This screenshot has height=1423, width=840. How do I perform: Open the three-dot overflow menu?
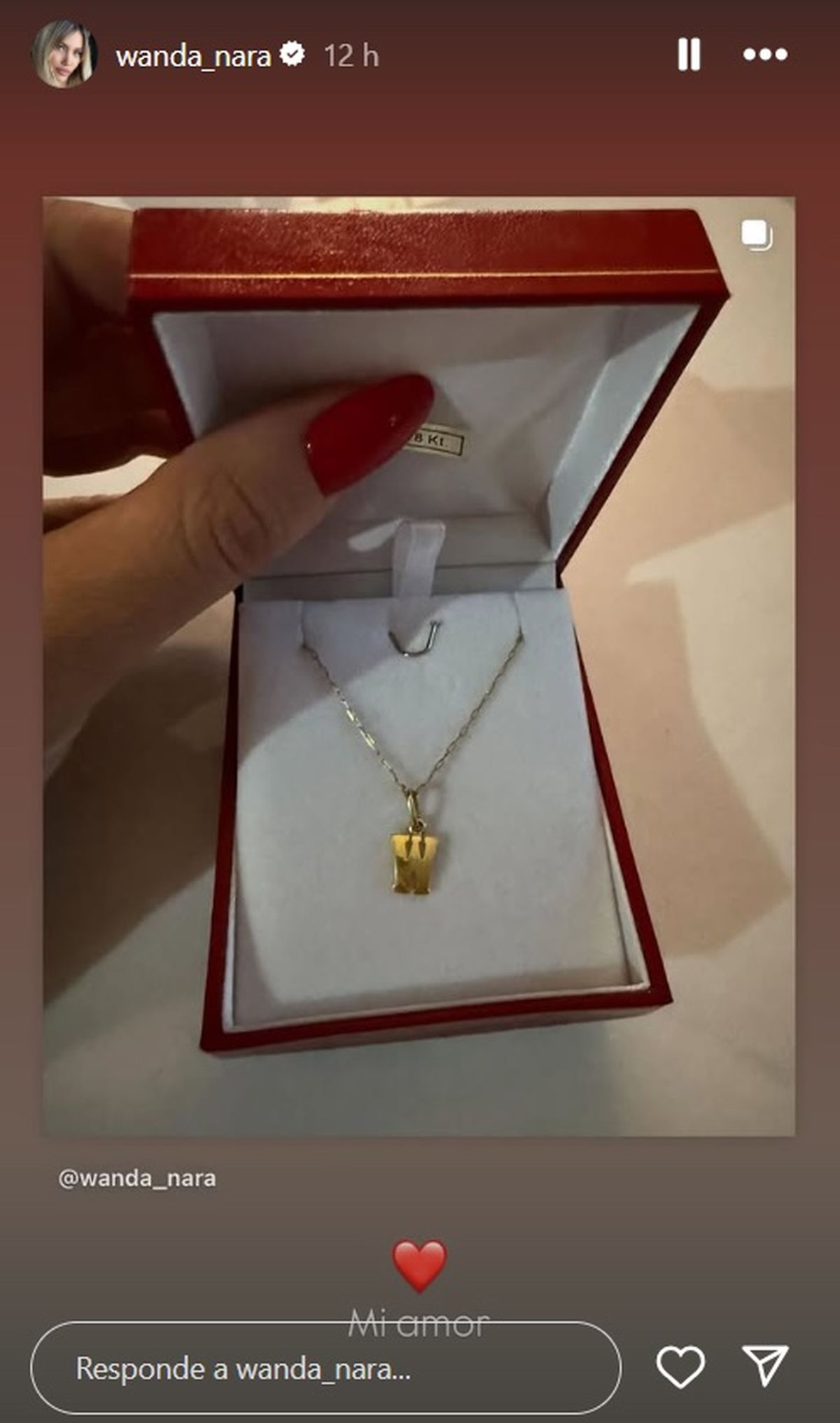click(765, 55)
